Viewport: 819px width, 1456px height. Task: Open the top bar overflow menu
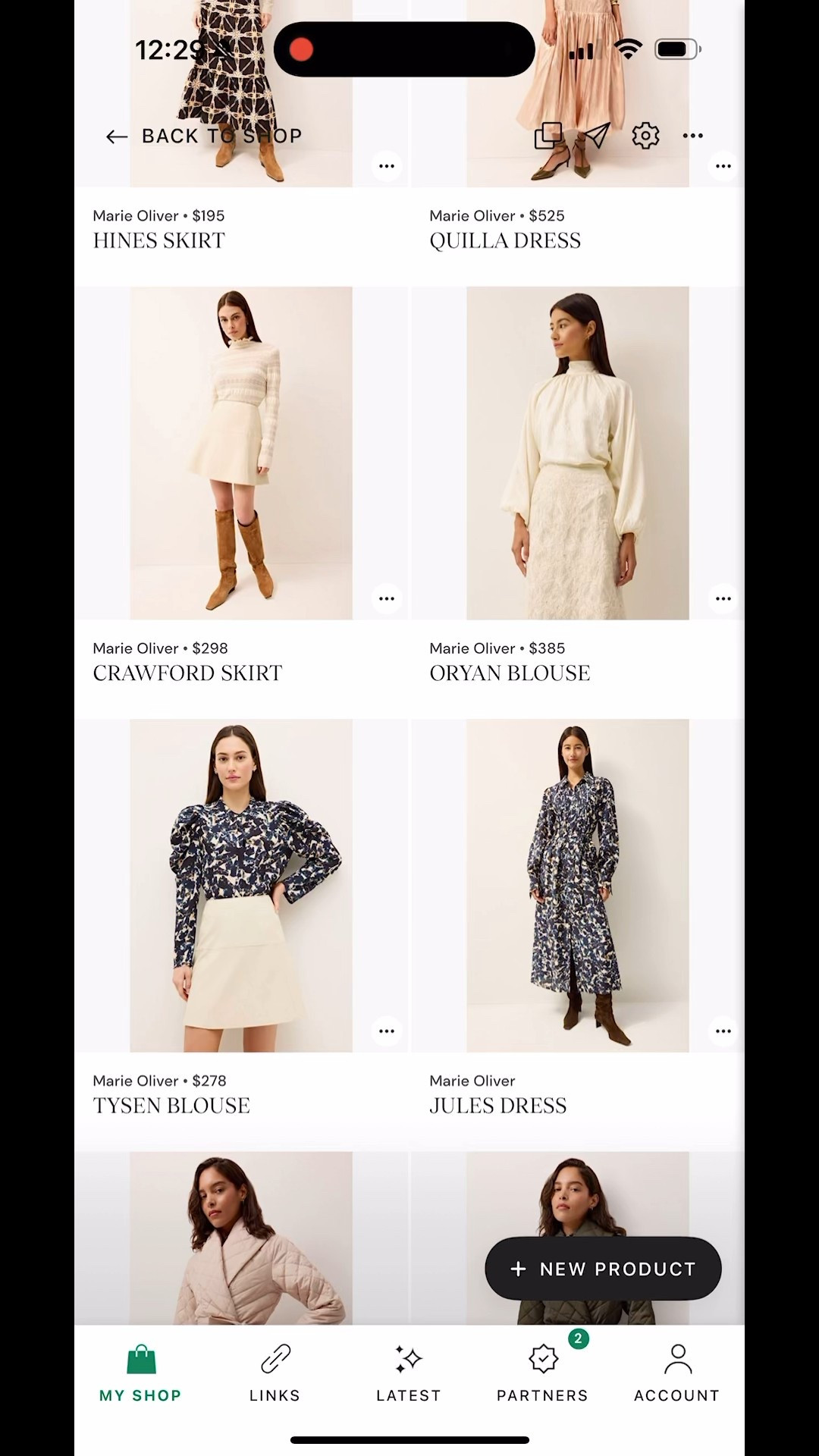tap(692, 136)
